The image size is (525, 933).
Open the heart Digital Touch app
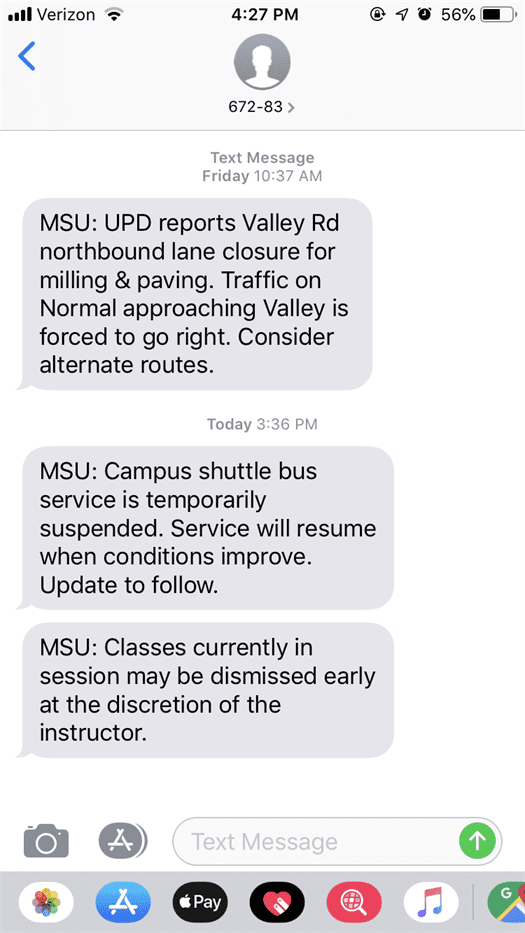[277, 902]
